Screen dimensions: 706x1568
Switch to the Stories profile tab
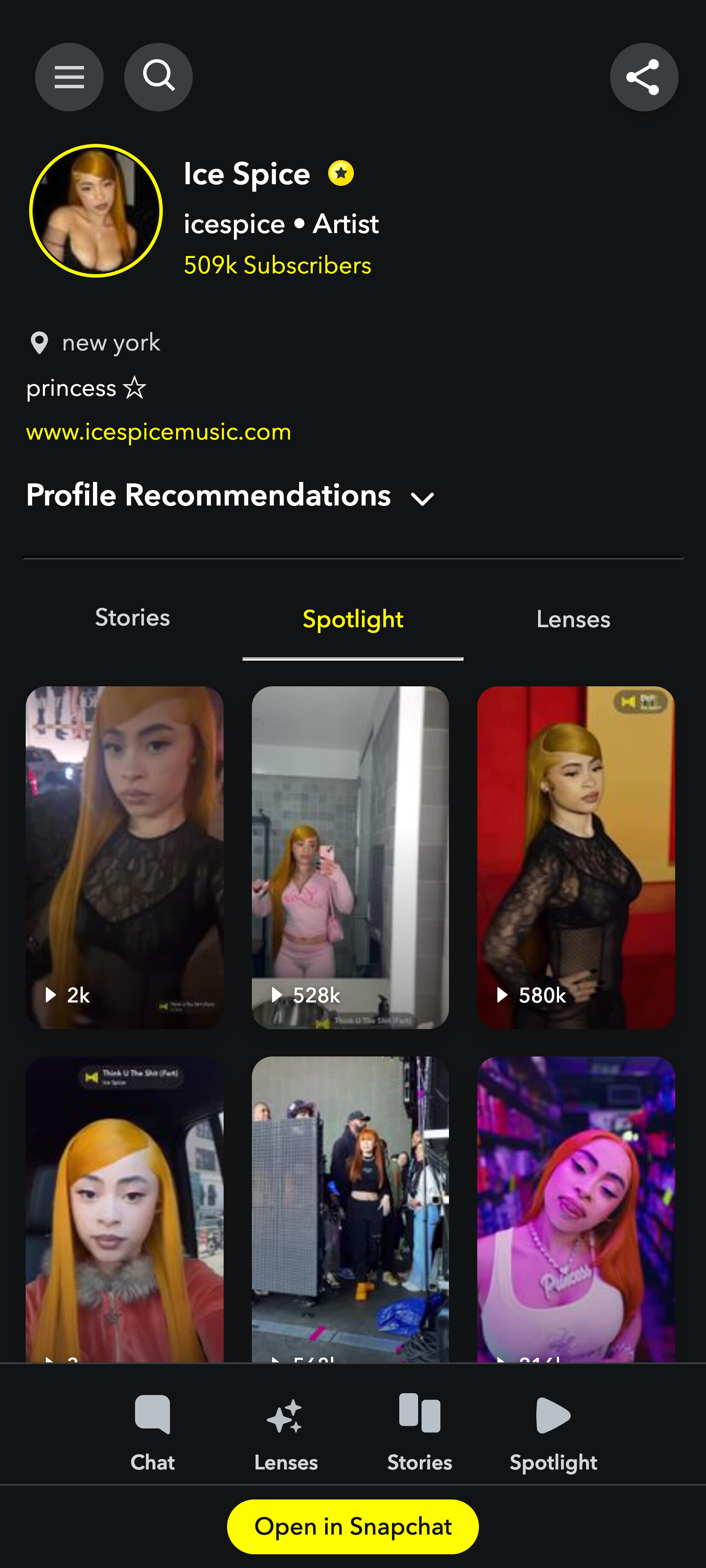pyautogui.click(x=132, y=619)
